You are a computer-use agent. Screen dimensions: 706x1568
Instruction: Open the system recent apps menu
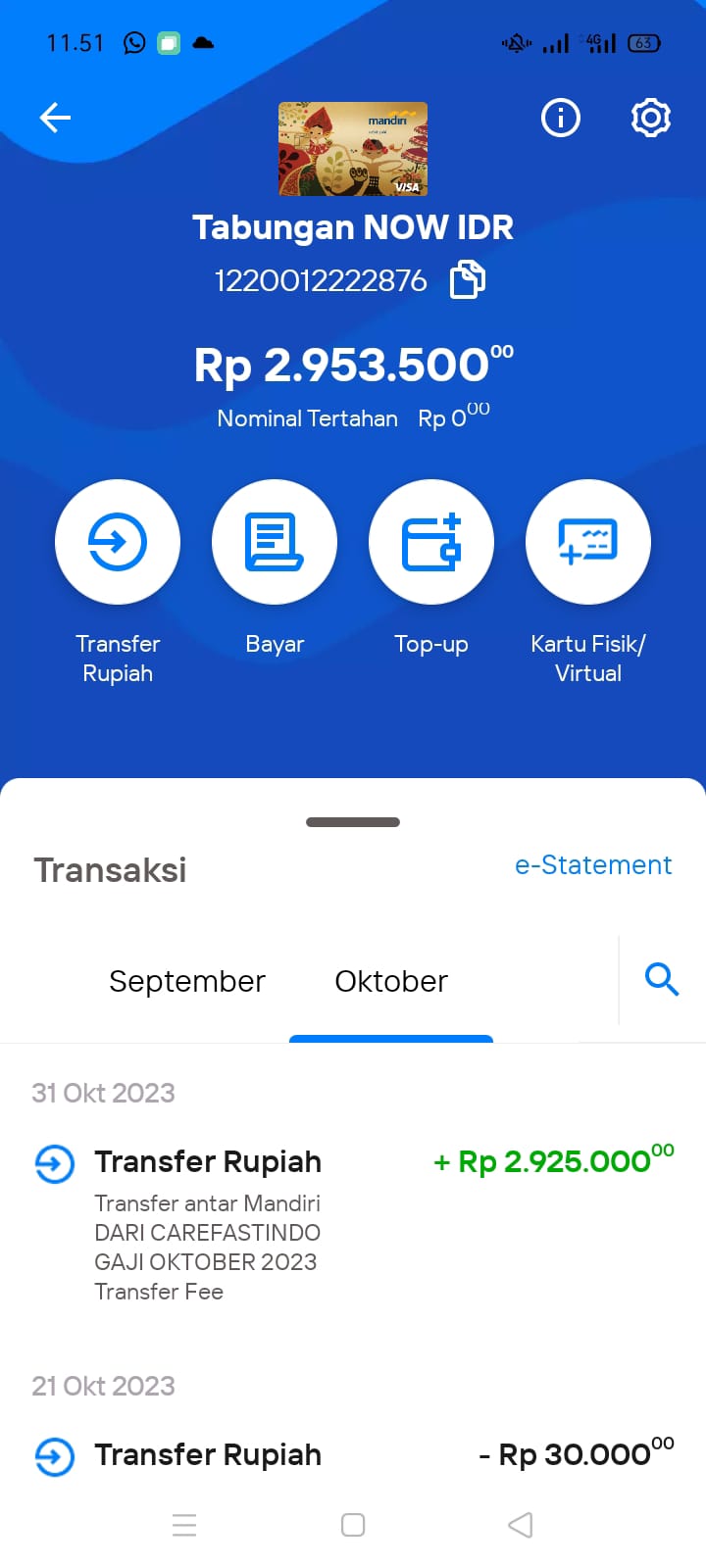184,1525
